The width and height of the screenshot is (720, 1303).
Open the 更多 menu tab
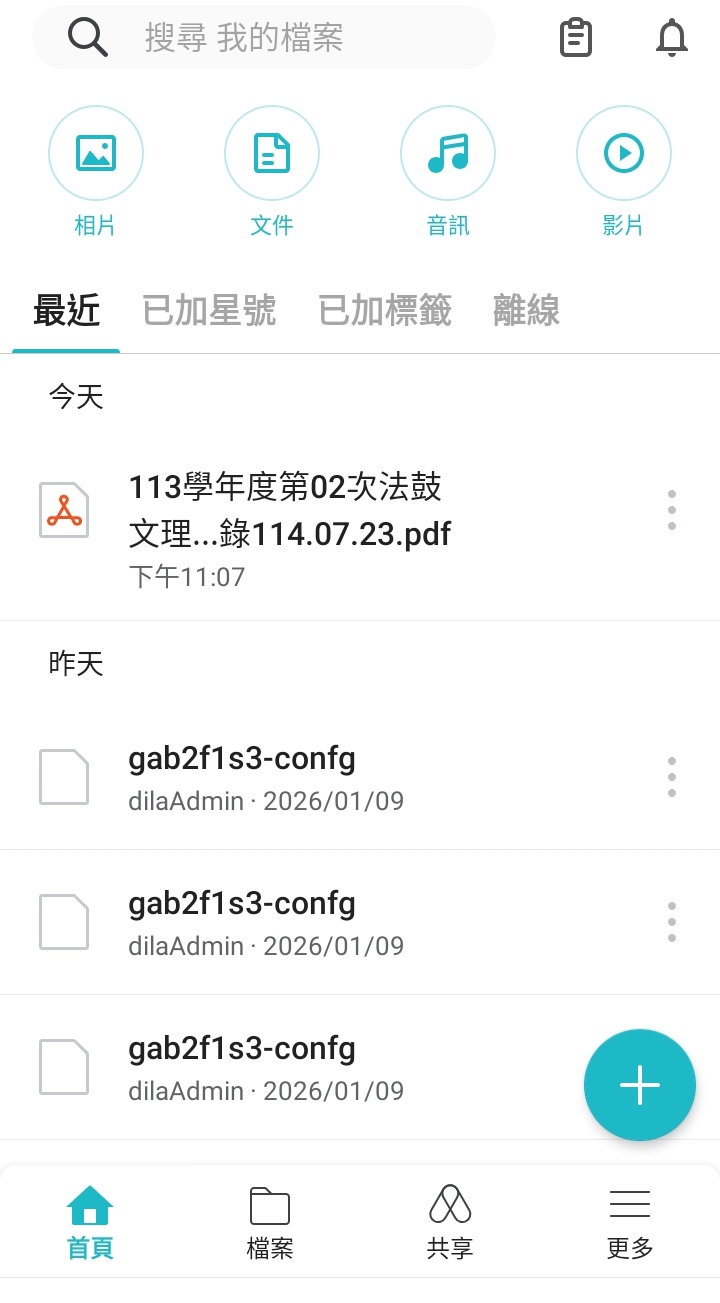[630, 1221]
